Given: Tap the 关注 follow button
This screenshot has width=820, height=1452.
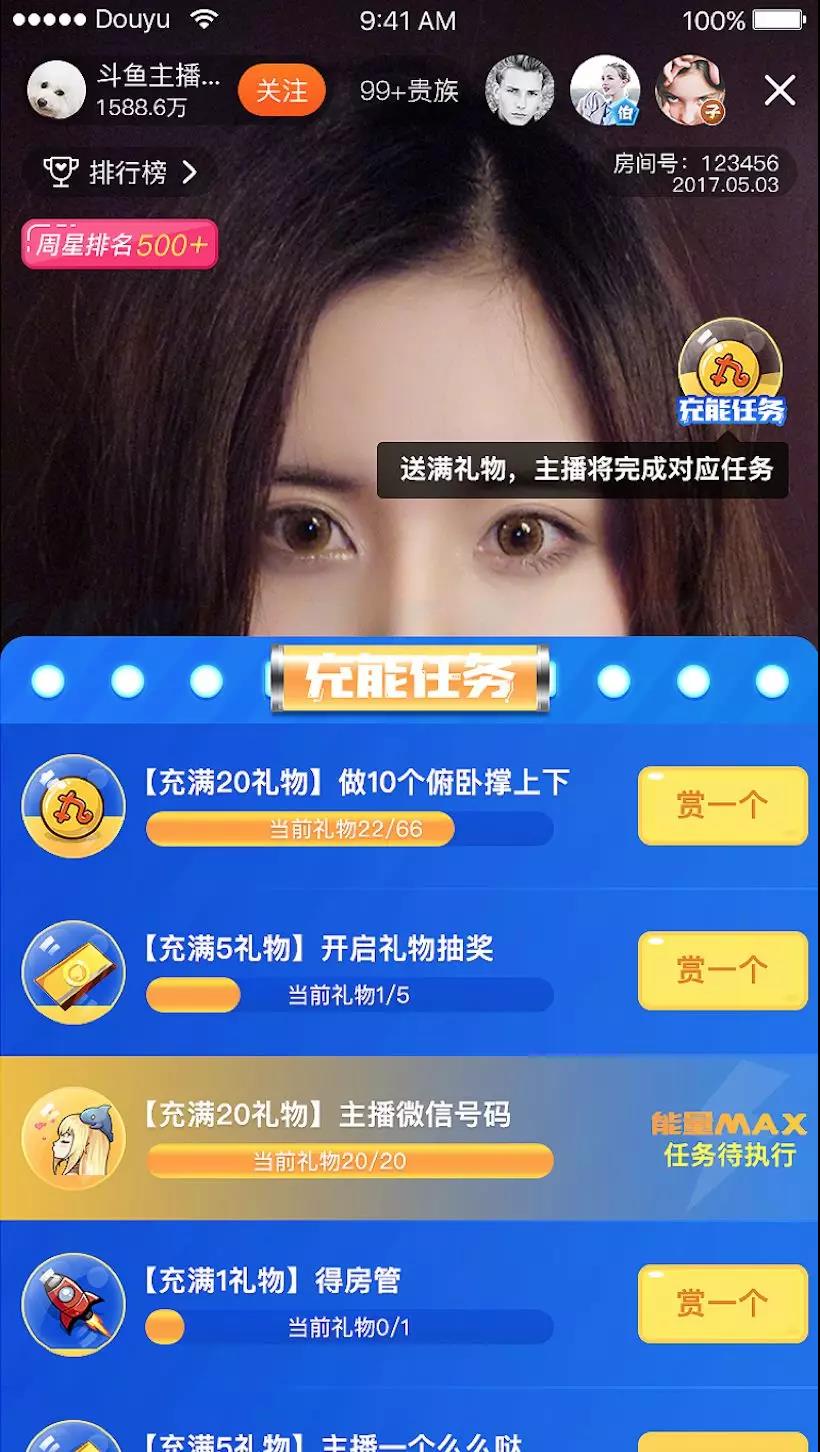Looking at the screenshot, I should coord(282,91).
